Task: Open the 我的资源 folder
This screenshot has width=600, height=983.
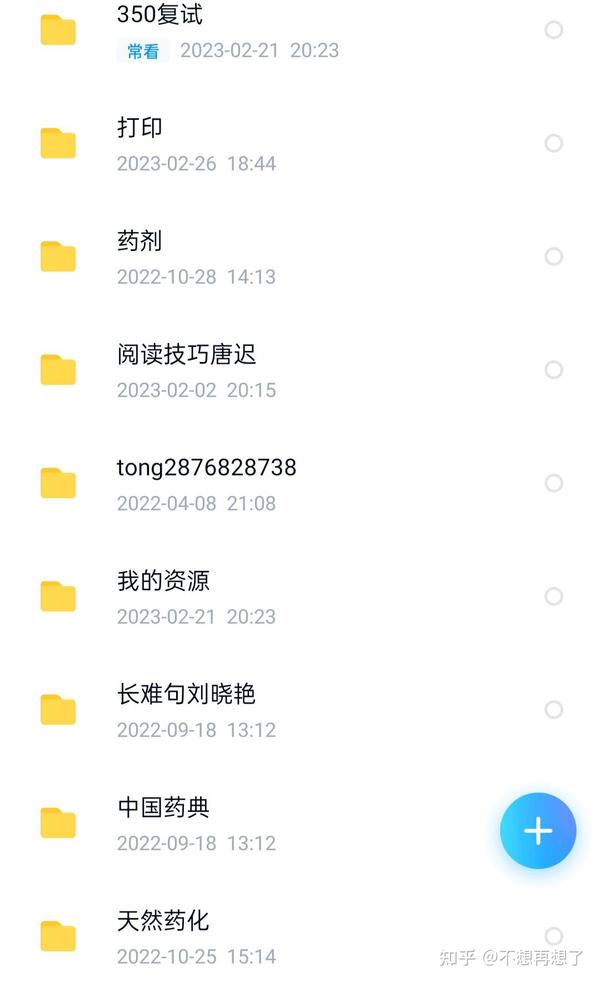Action: pyautogui.click(x=300, y=597)
